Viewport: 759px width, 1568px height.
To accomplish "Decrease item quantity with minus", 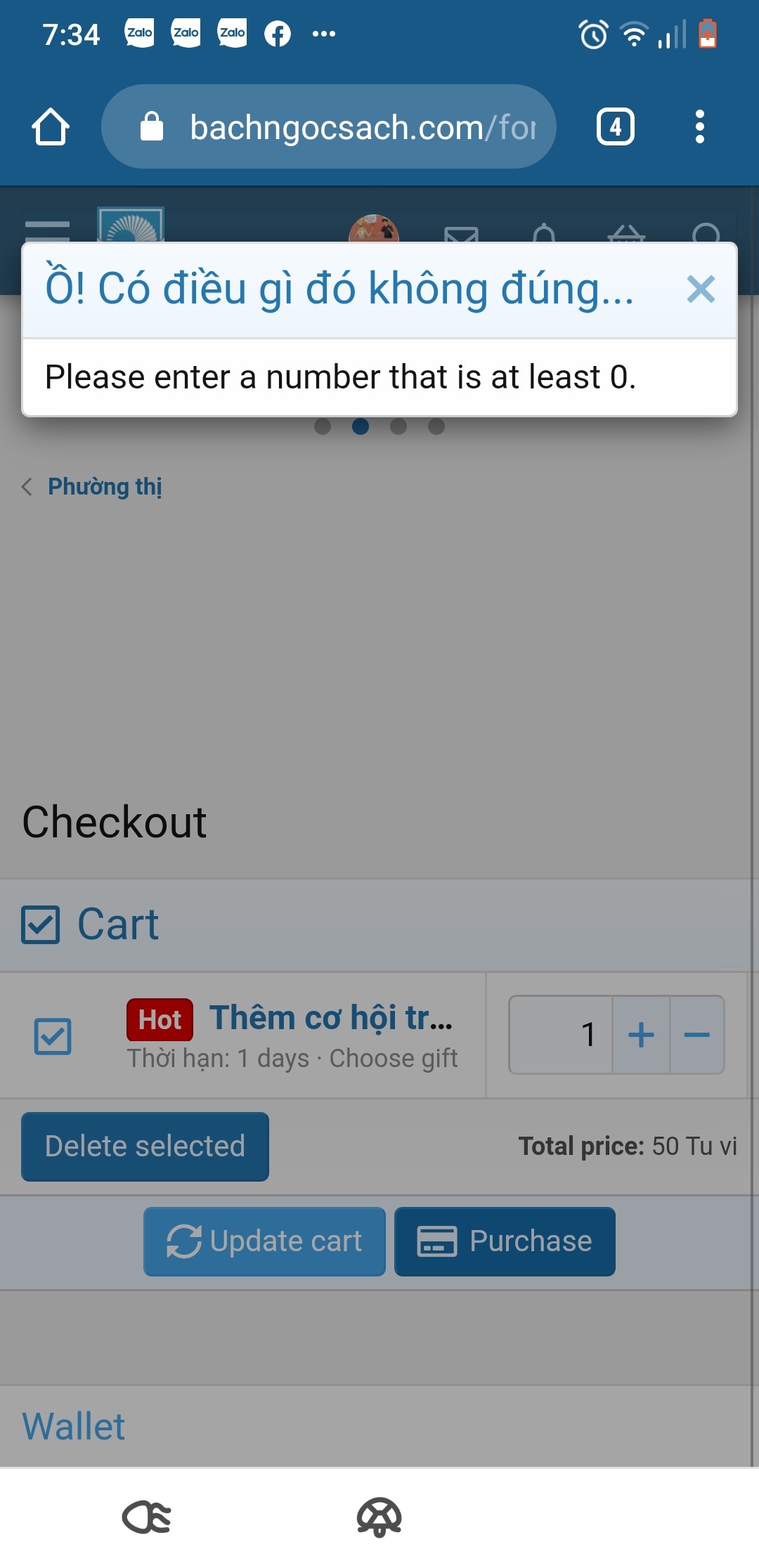I will click(696, 1035).
